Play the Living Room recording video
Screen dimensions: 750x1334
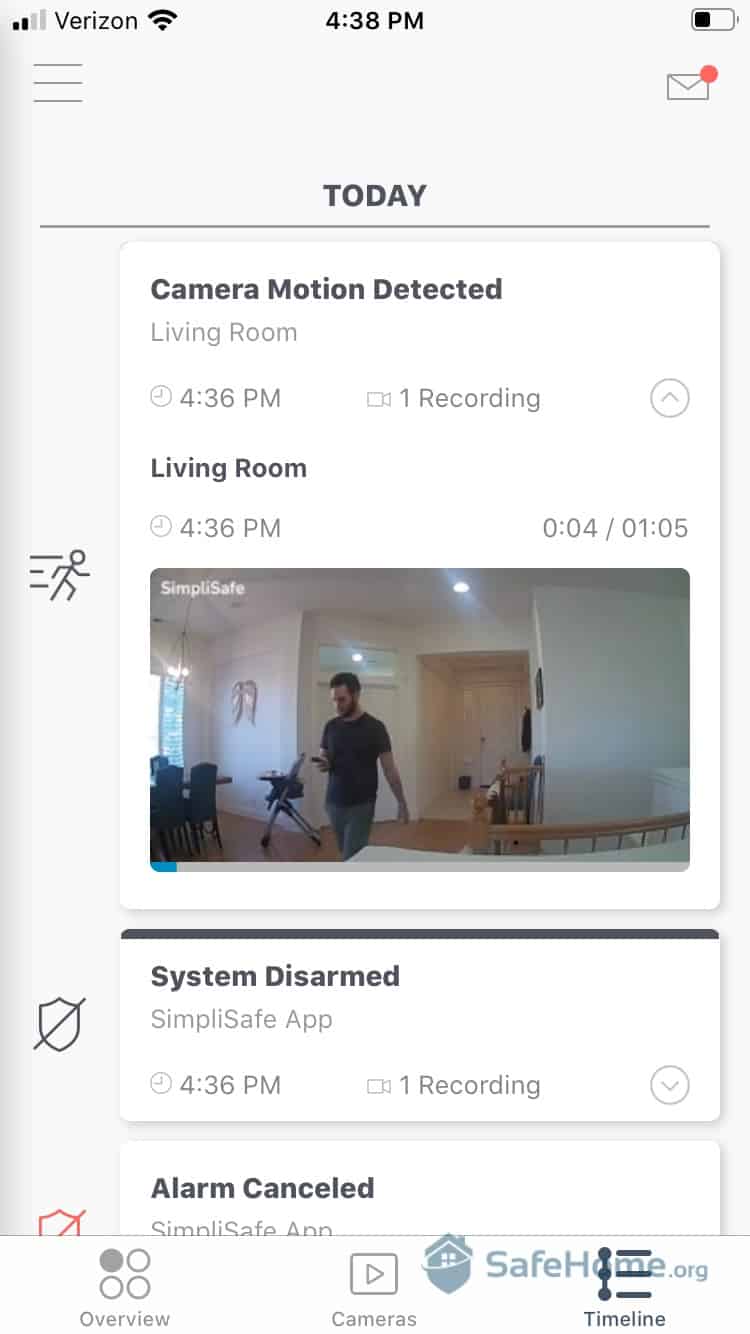coord(419,714)
